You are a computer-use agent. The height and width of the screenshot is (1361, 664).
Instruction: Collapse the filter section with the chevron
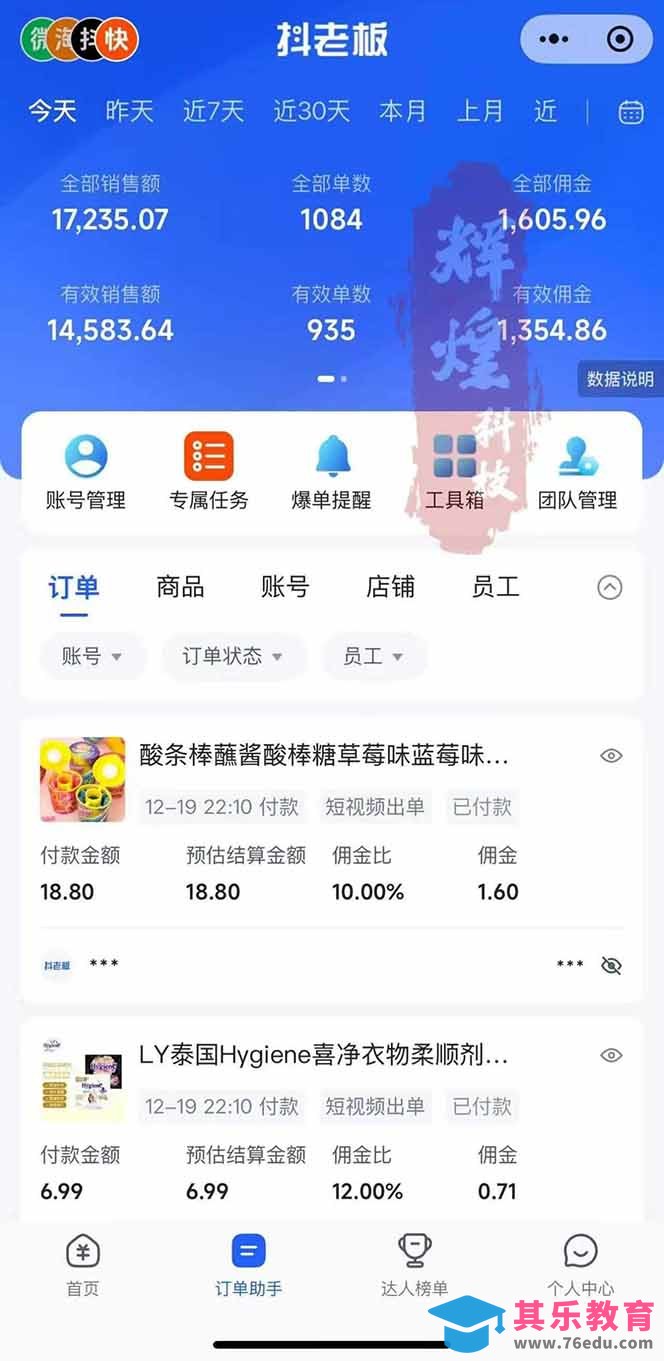(609, 588)
